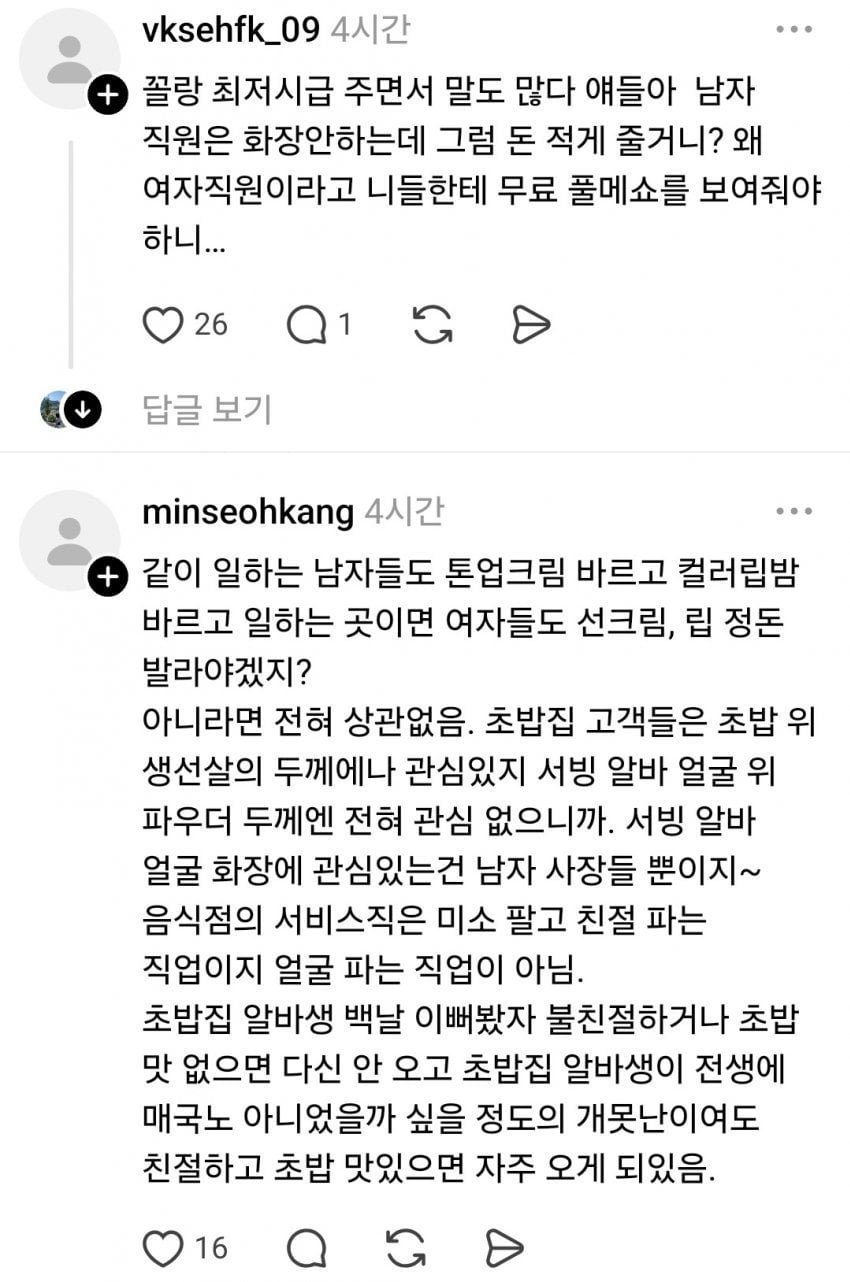Like the comment by vksehfk_09

164,324
